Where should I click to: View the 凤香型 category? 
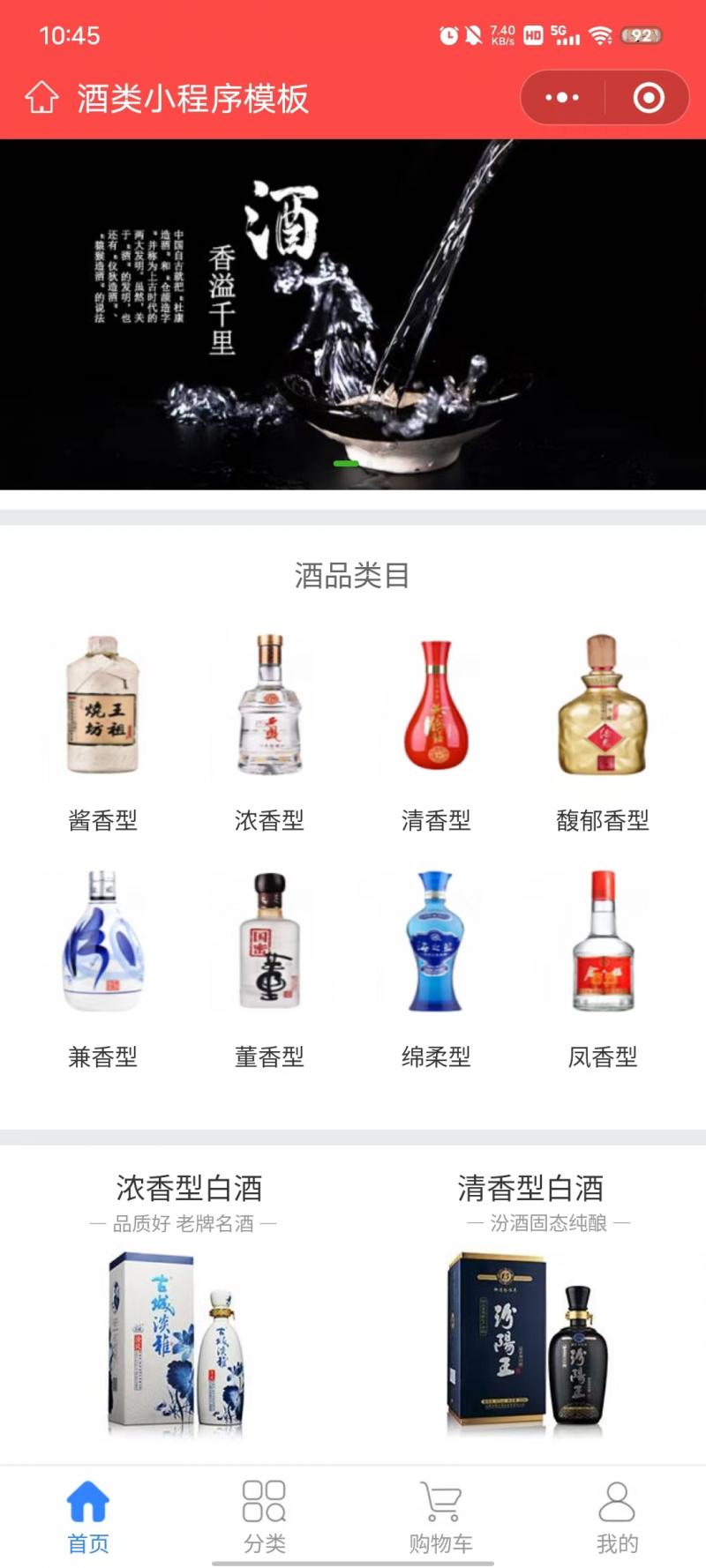pyautogui.click(x=603, y=968)
